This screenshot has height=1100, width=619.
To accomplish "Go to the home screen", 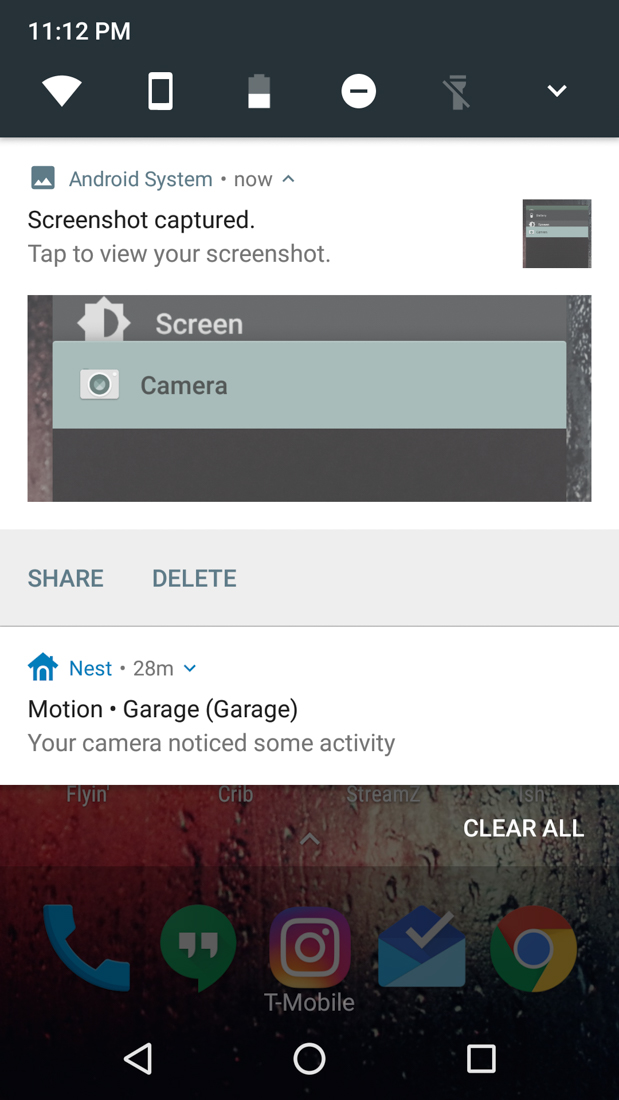I will click(309, 1058).
